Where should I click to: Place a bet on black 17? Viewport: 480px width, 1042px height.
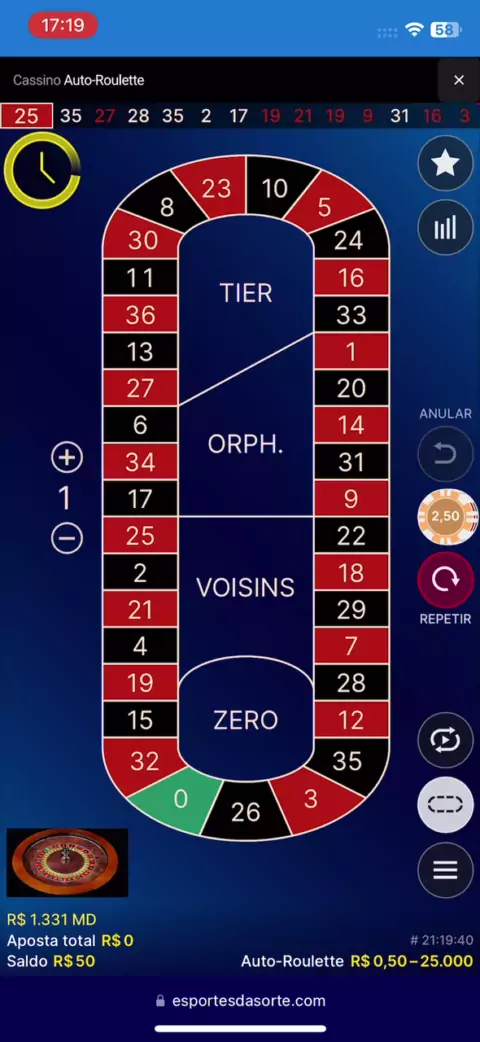[140, 499]
